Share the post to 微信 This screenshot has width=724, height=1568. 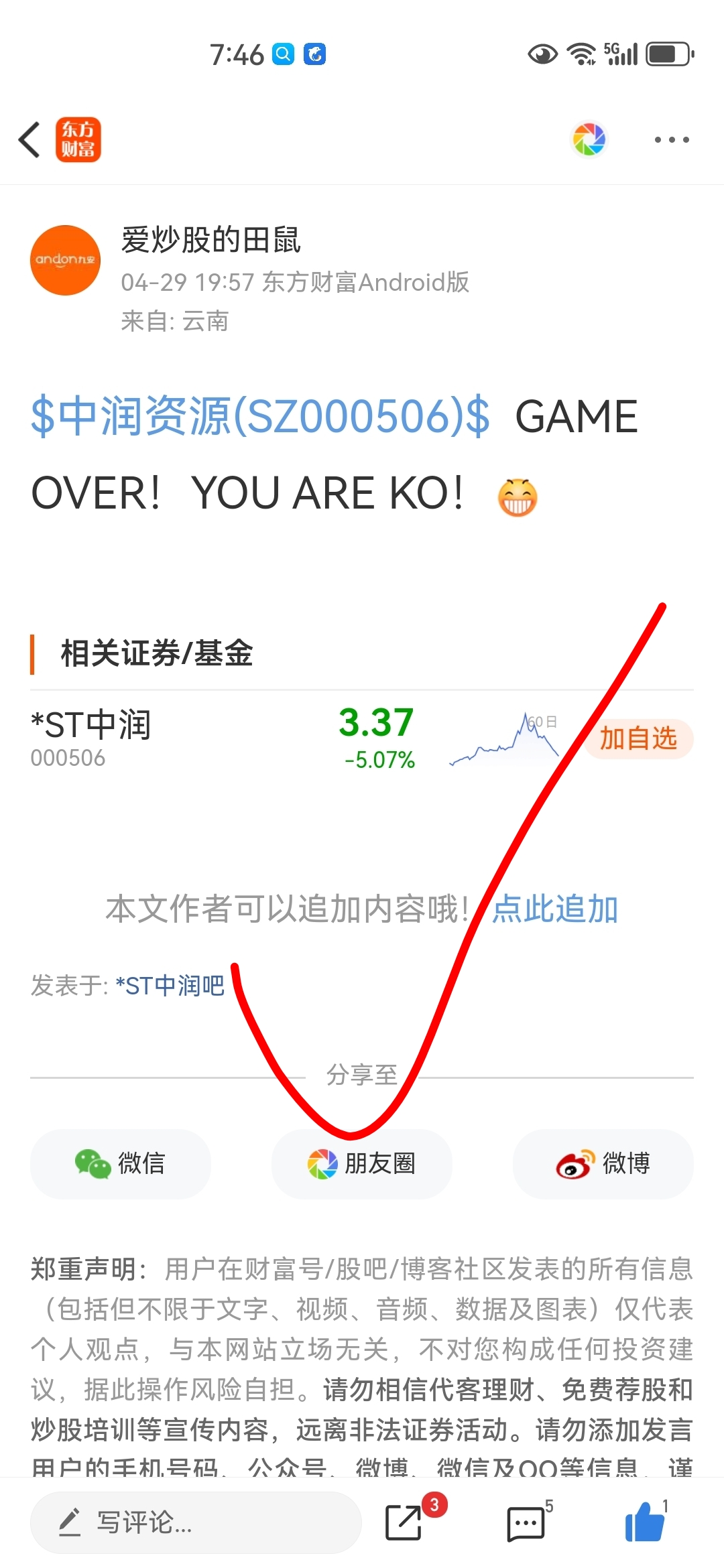pos(121,1164)
